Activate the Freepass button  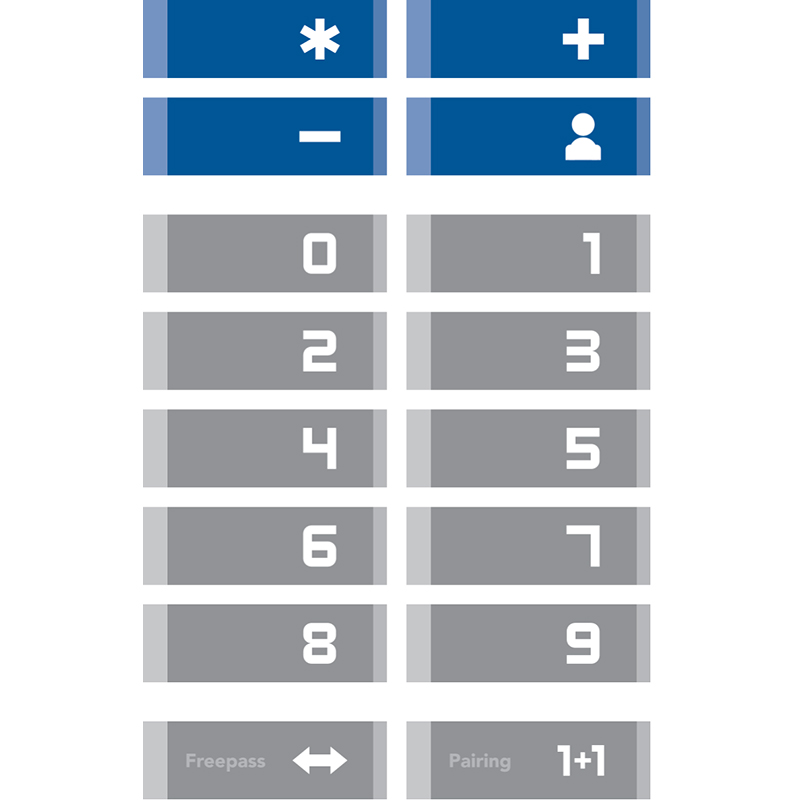coord(265,761)
